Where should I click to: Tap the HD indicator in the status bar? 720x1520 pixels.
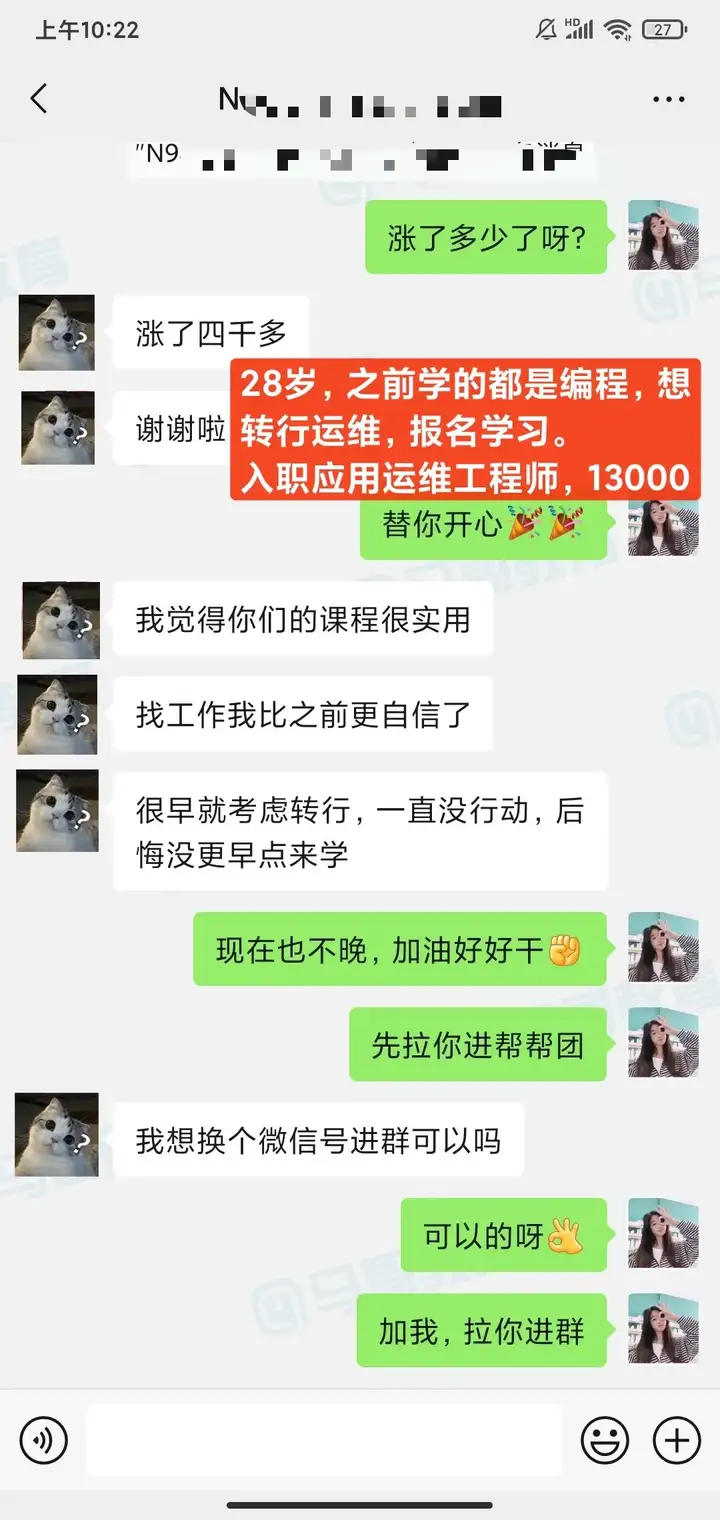click(x=574, y=22)
